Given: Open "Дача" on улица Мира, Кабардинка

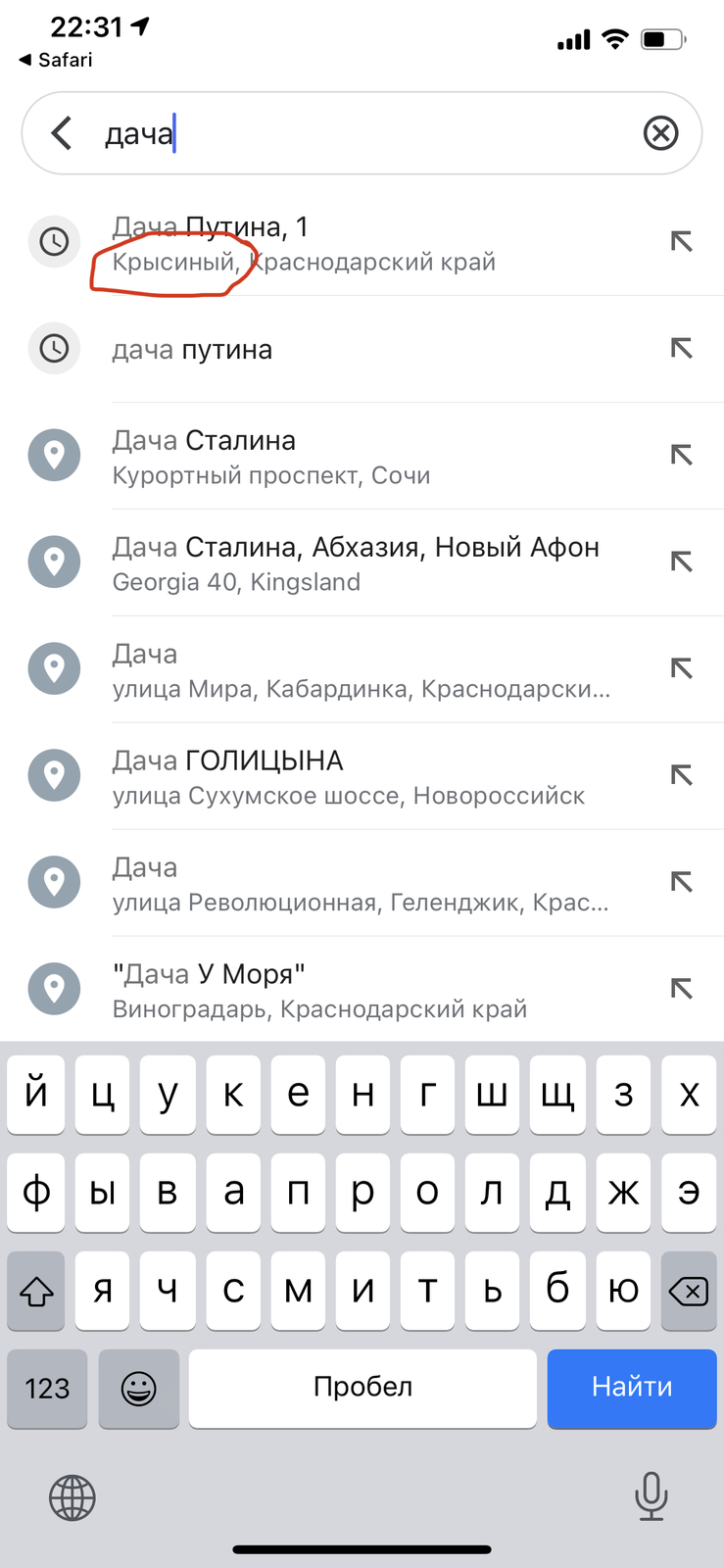Looking at the screenshot, I should (x=362, y=669).
